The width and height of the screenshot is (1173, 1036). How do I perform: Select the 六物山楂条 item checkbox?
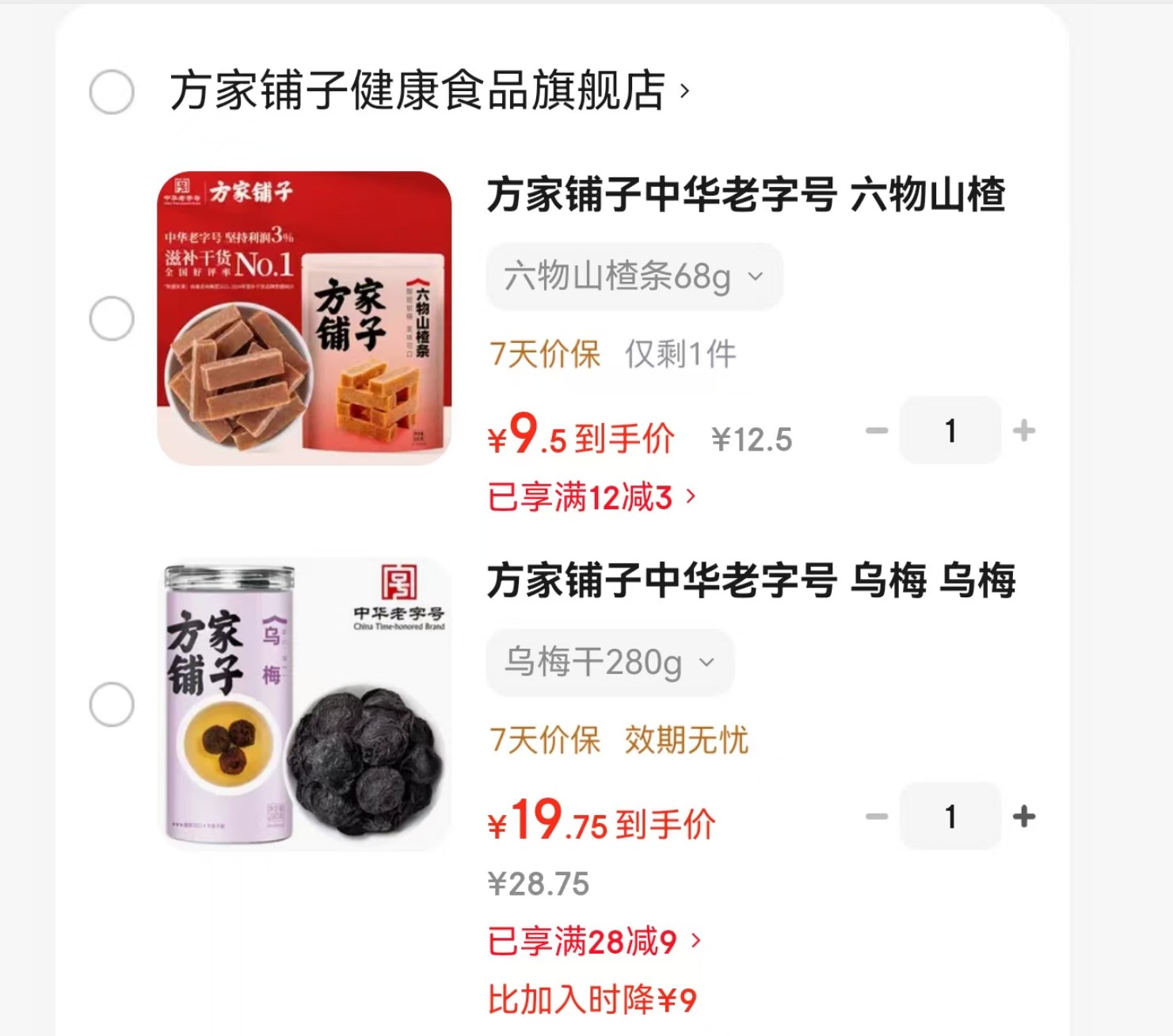click(x=112, y=318)
